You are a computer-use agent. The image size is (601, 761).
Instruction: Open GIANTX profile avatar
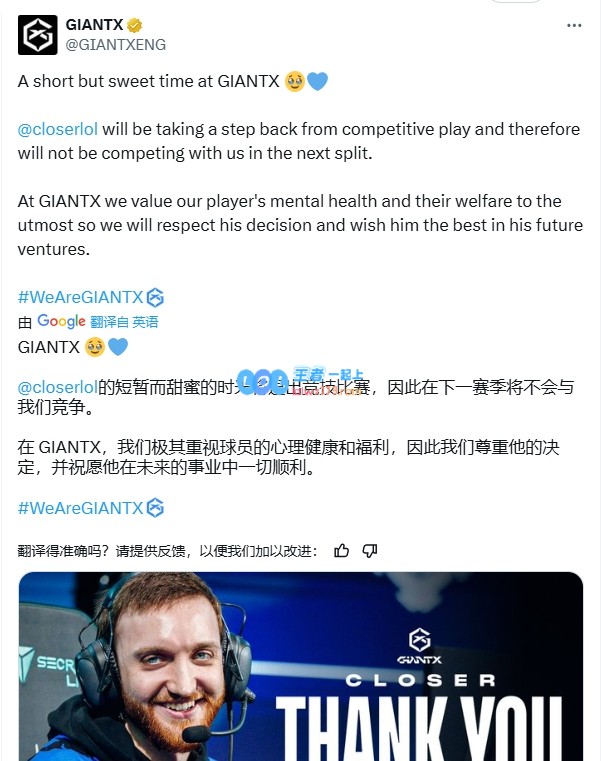[37, 34]
